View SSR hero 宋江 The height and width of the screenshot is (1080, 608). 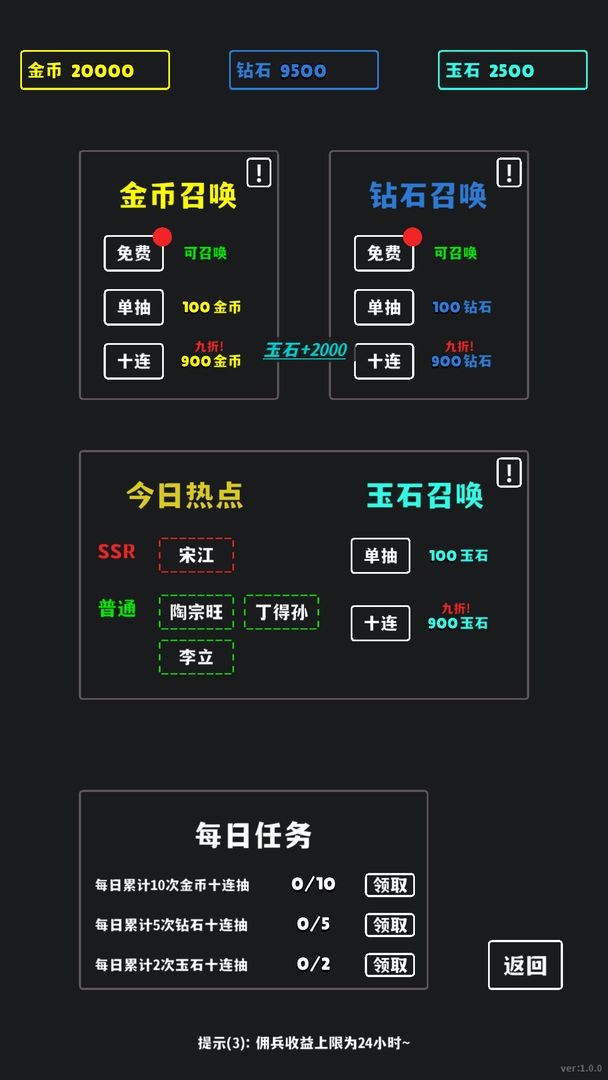point(196,555)
